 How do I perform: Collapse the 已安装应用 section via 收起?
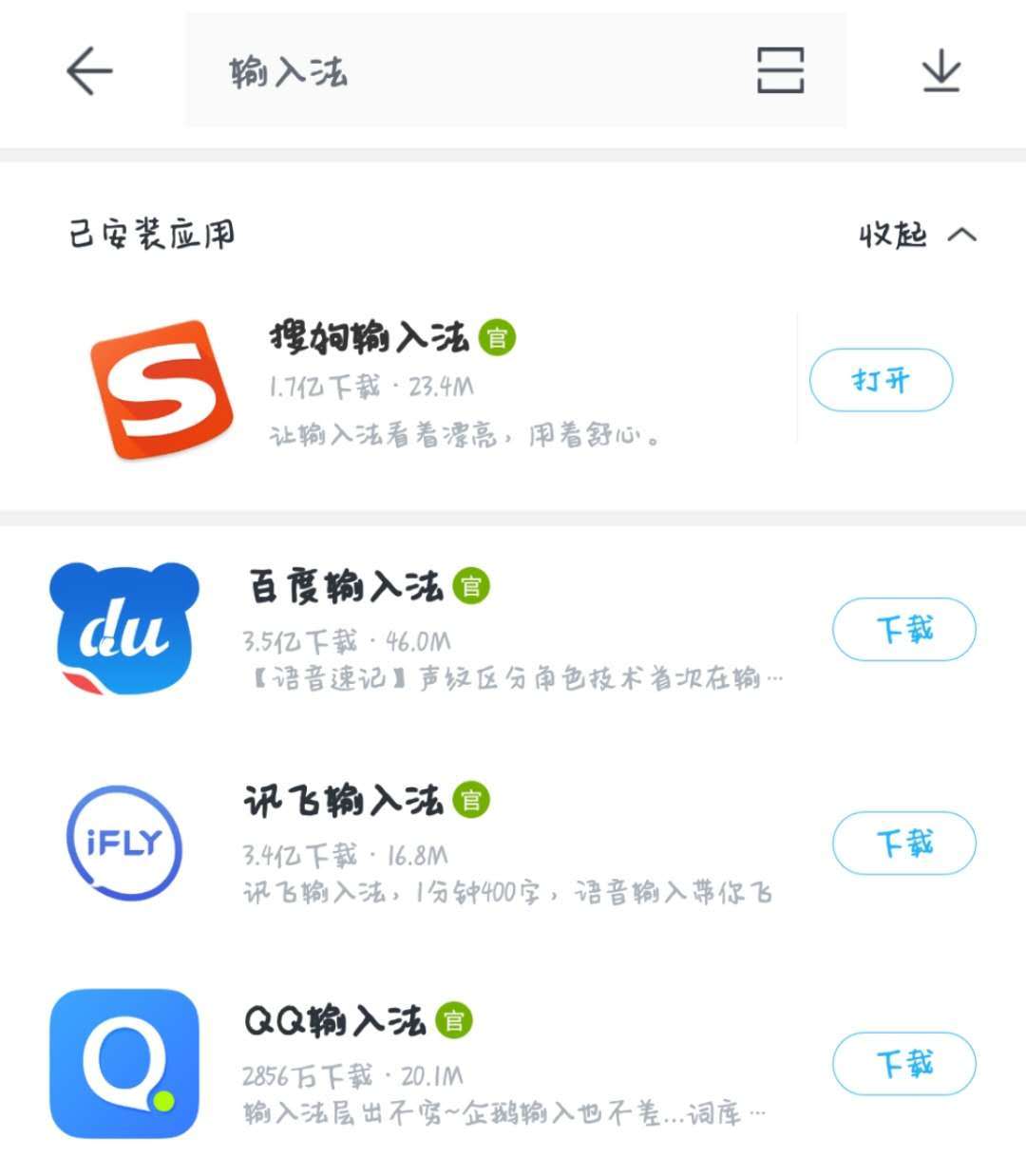click(892, 235)
